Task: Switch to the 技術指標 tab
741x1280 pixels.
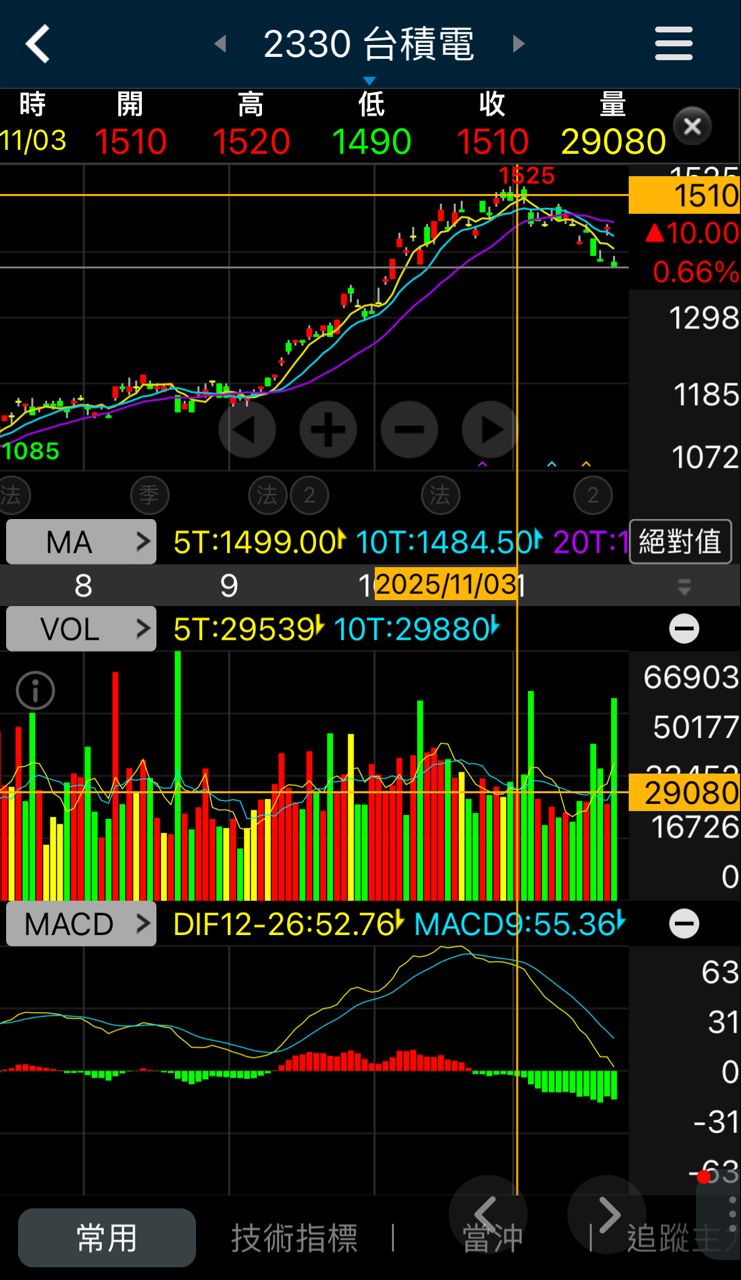Action: pos(294,1238)
